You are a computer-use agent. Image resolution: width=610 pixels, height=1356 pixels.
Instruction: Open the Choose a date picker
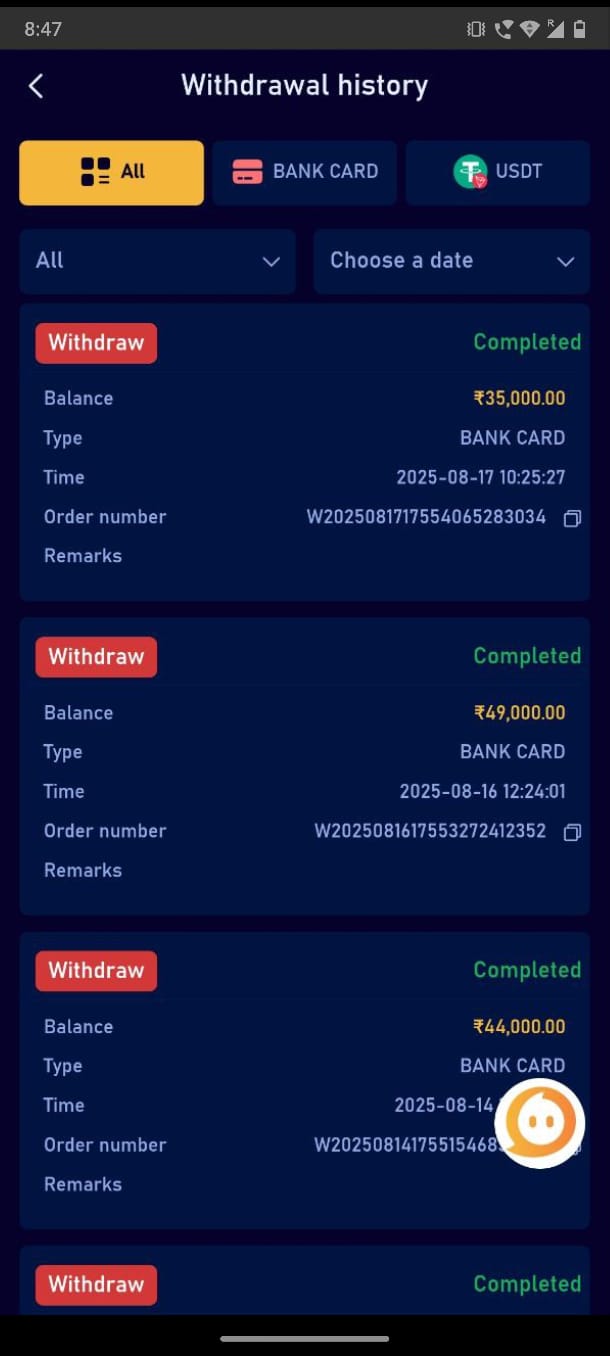tap(451, 261)
